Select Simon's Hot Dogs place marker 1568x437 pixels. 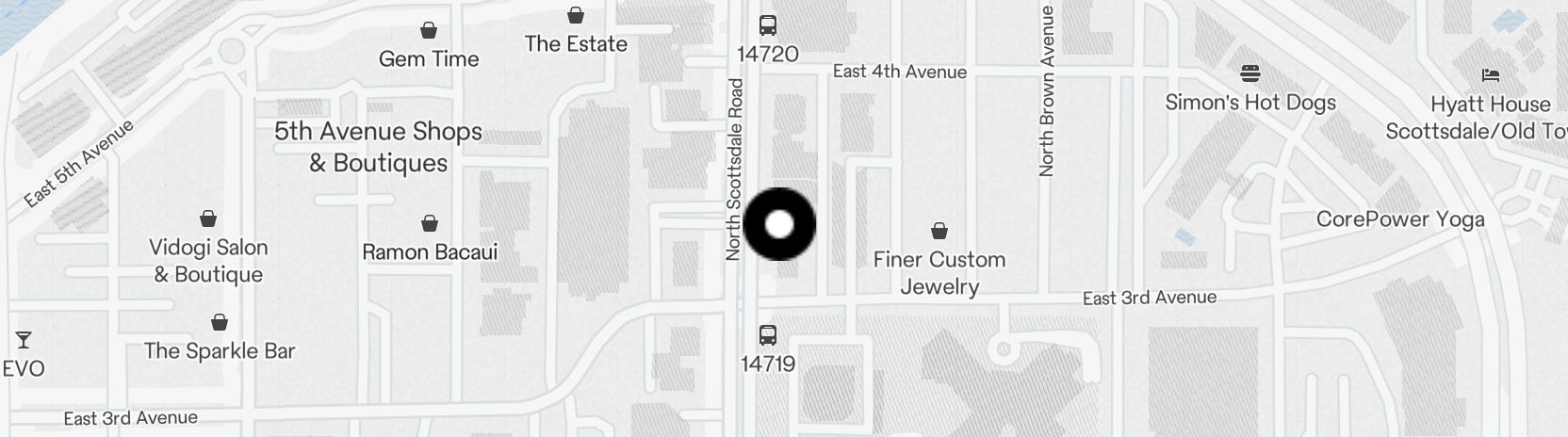click(1250, 73)
